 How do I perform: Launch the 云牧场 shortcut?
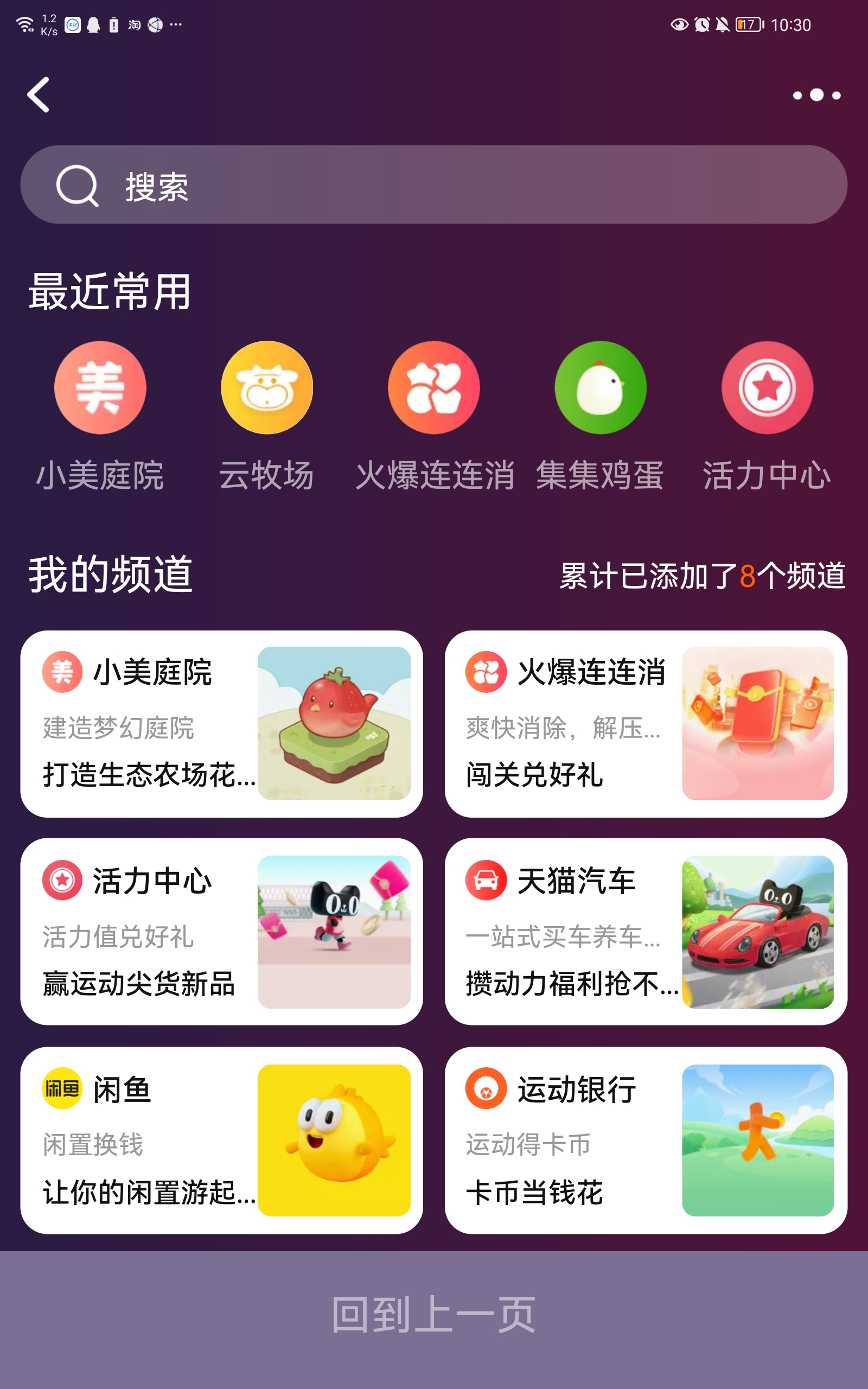[x=267, y=387]
